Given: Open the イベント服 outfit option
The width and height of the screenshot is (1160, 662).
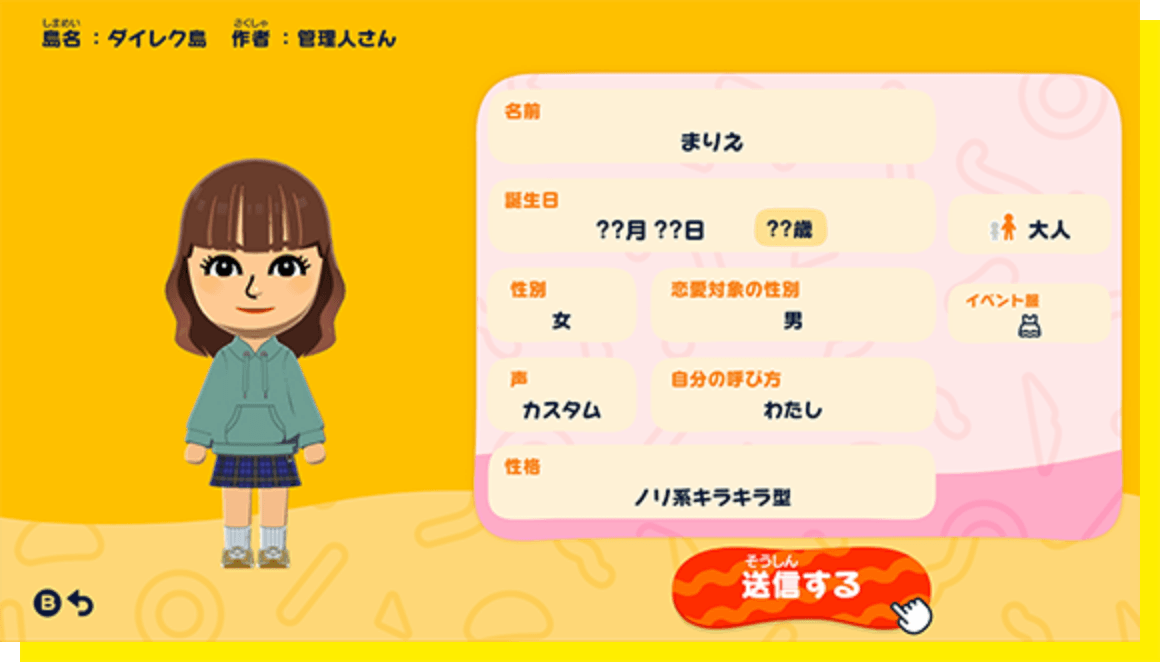Looking at the screenshot, I should click(x=1029, y=314).
